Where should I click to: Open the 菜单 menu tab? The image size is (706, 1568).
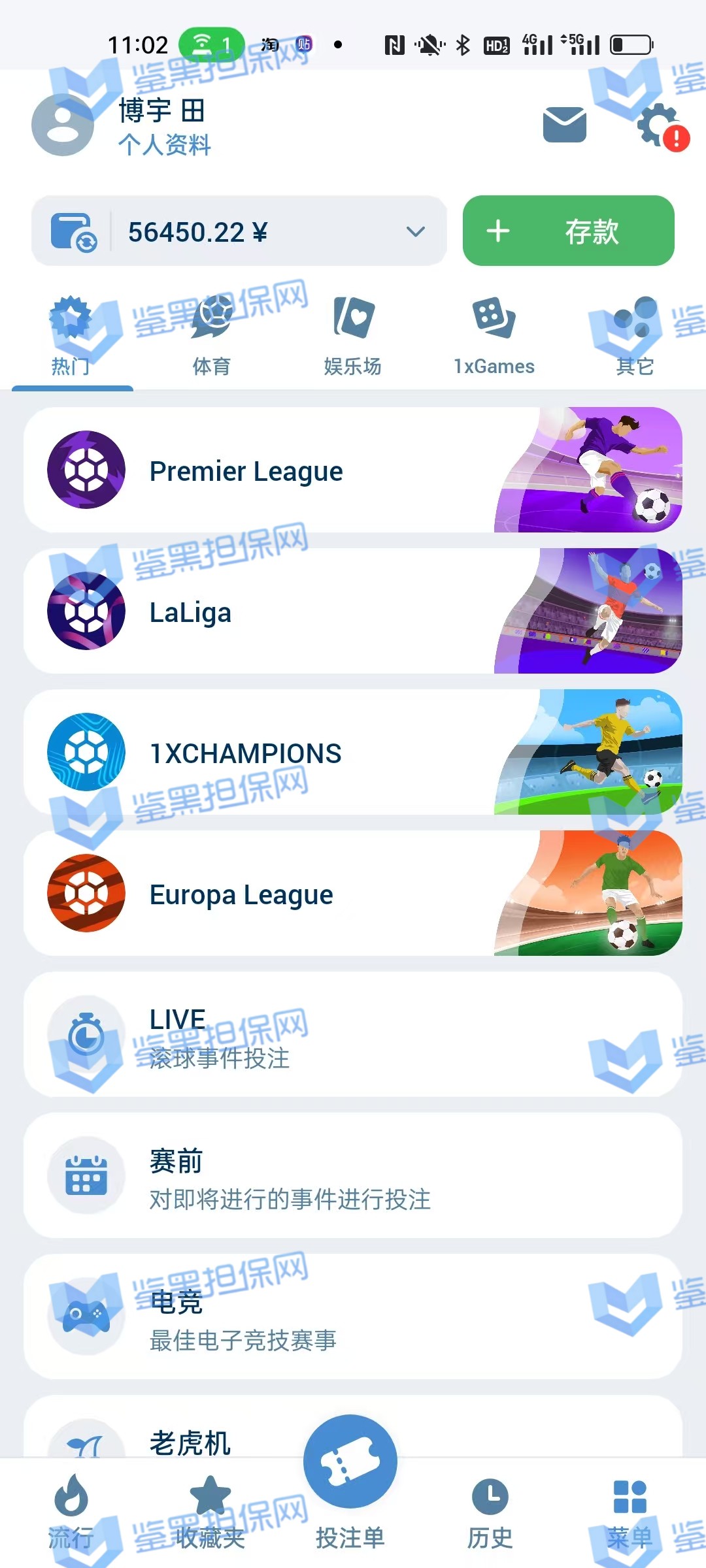630,1513
